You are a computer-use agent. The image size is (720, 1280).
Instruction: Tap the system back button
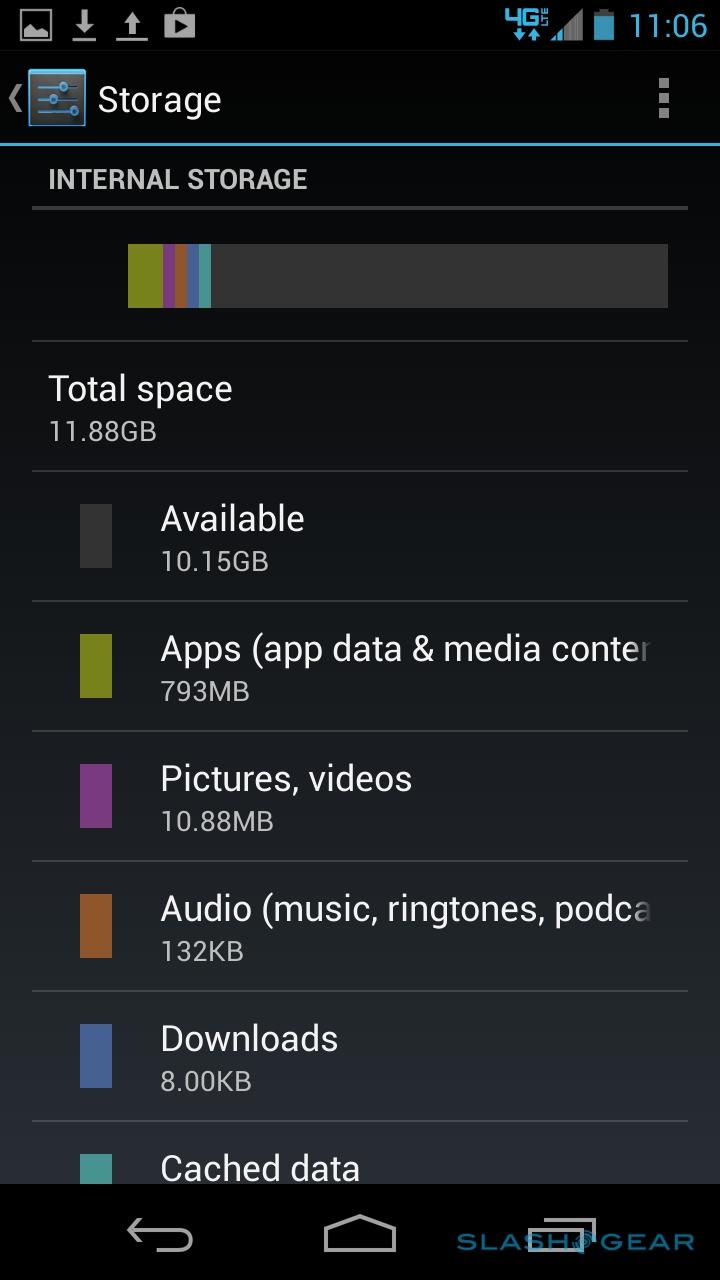tap(160, 1236)
